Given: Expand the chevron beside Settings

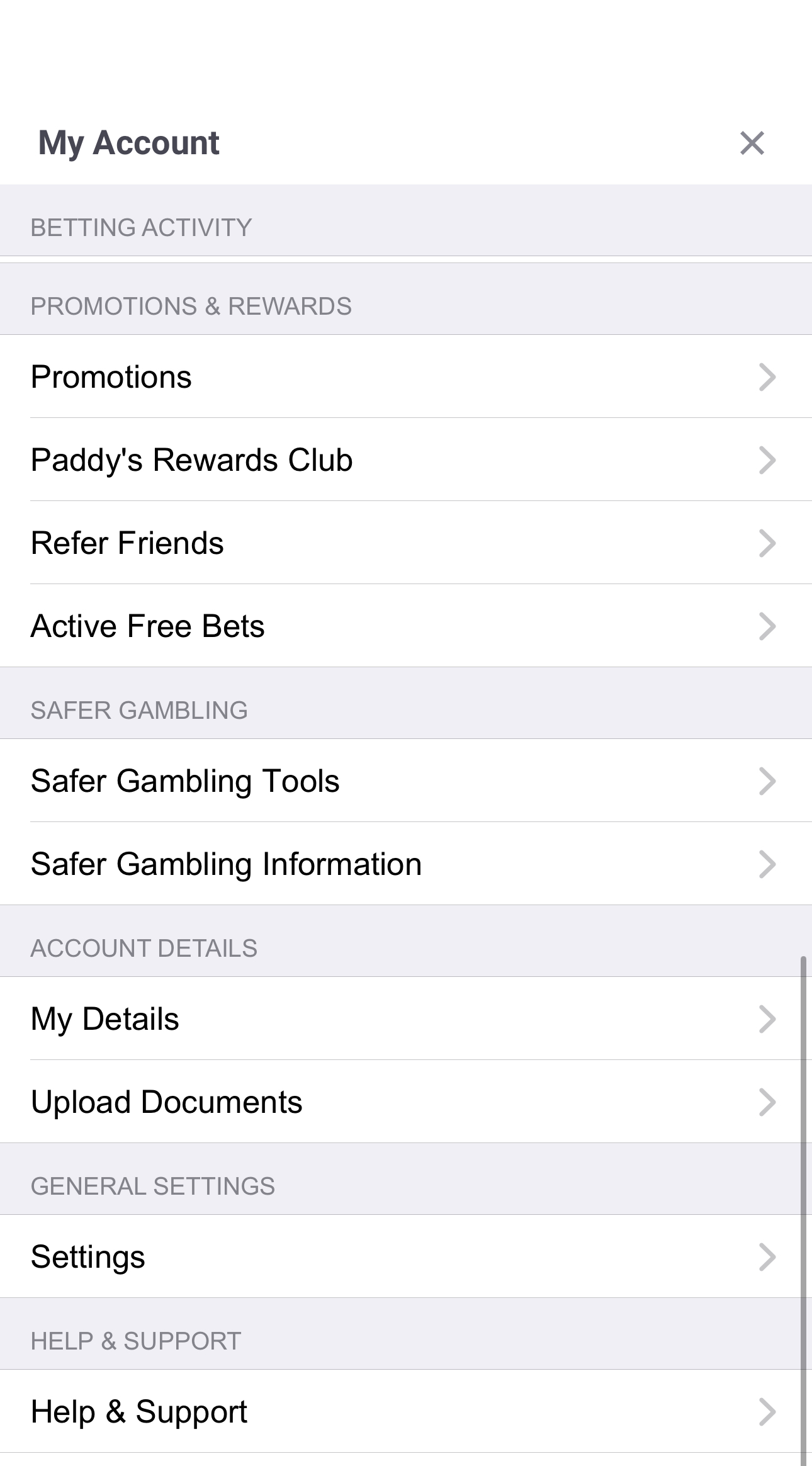Looking at the screenshot, I should pos(767,1258).
